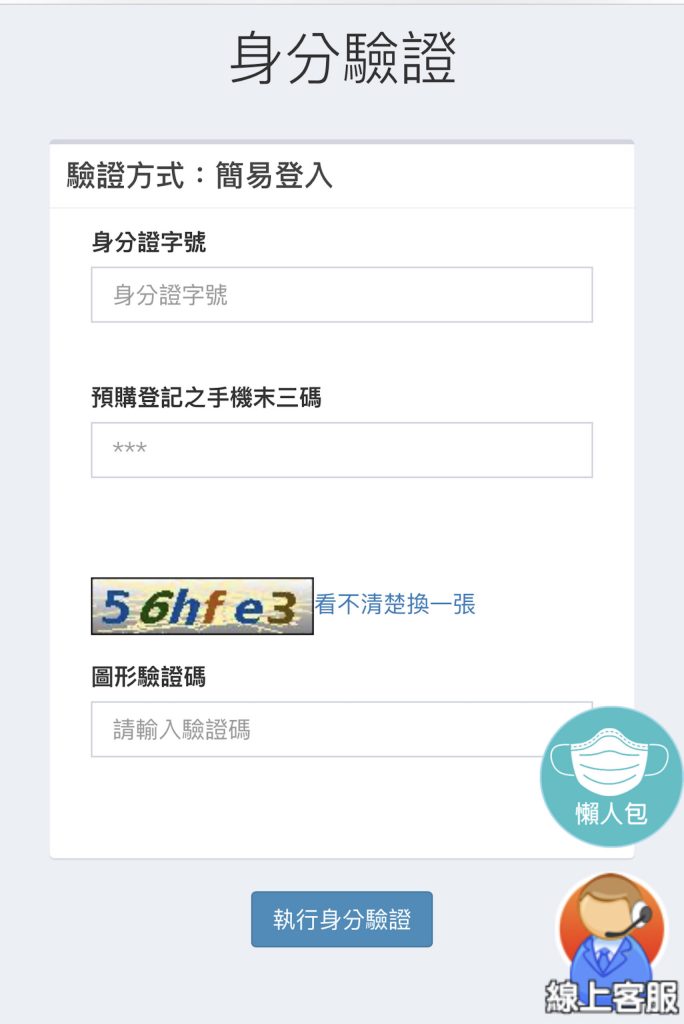This screenshot has height=1024, width=684.
Task: Select the 圖形驗證碼 input box
Action: 310,729
